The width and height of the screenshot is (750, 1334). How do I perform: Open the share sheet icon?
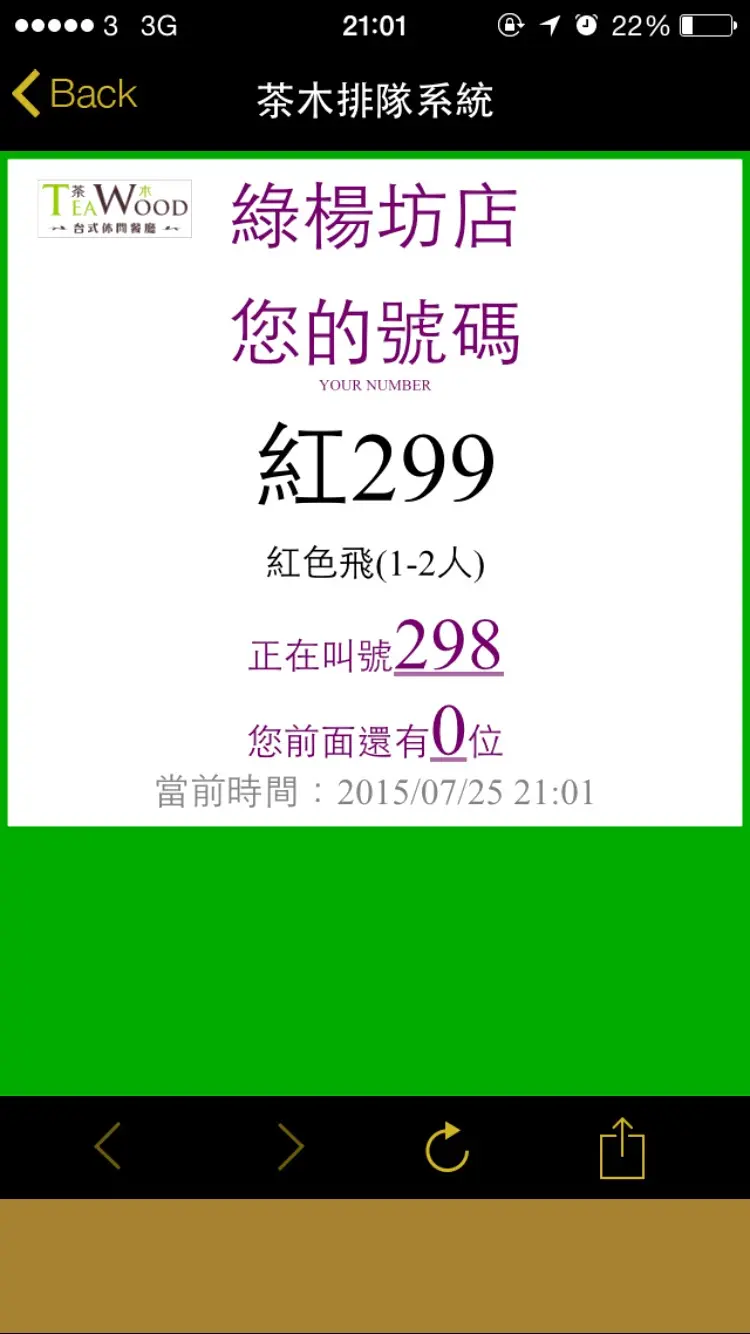click(622, 1147)
